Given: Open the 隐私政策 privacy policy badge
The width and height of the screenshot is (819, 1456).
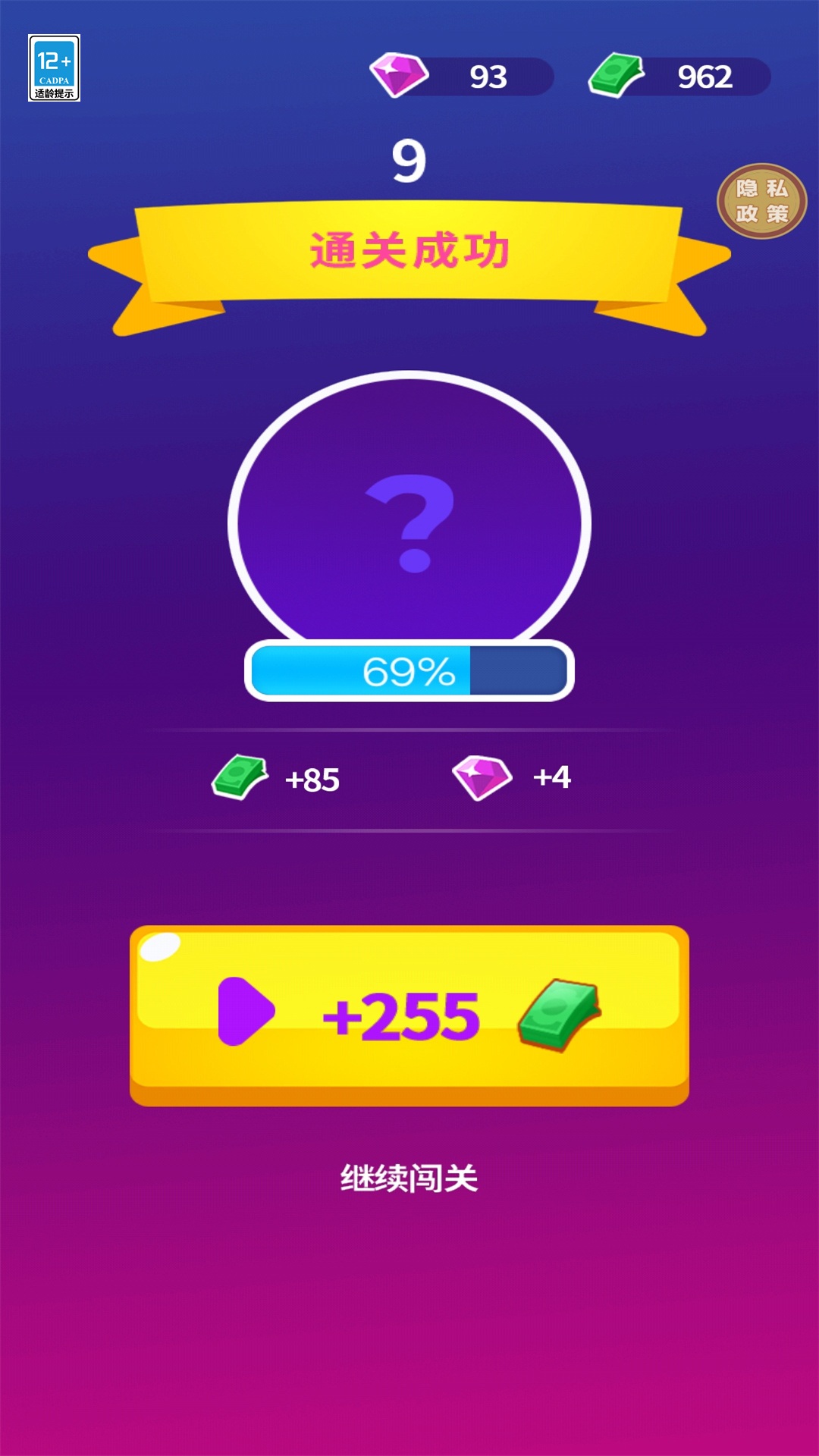Looking at the screenshot, I should coord(761,202).
